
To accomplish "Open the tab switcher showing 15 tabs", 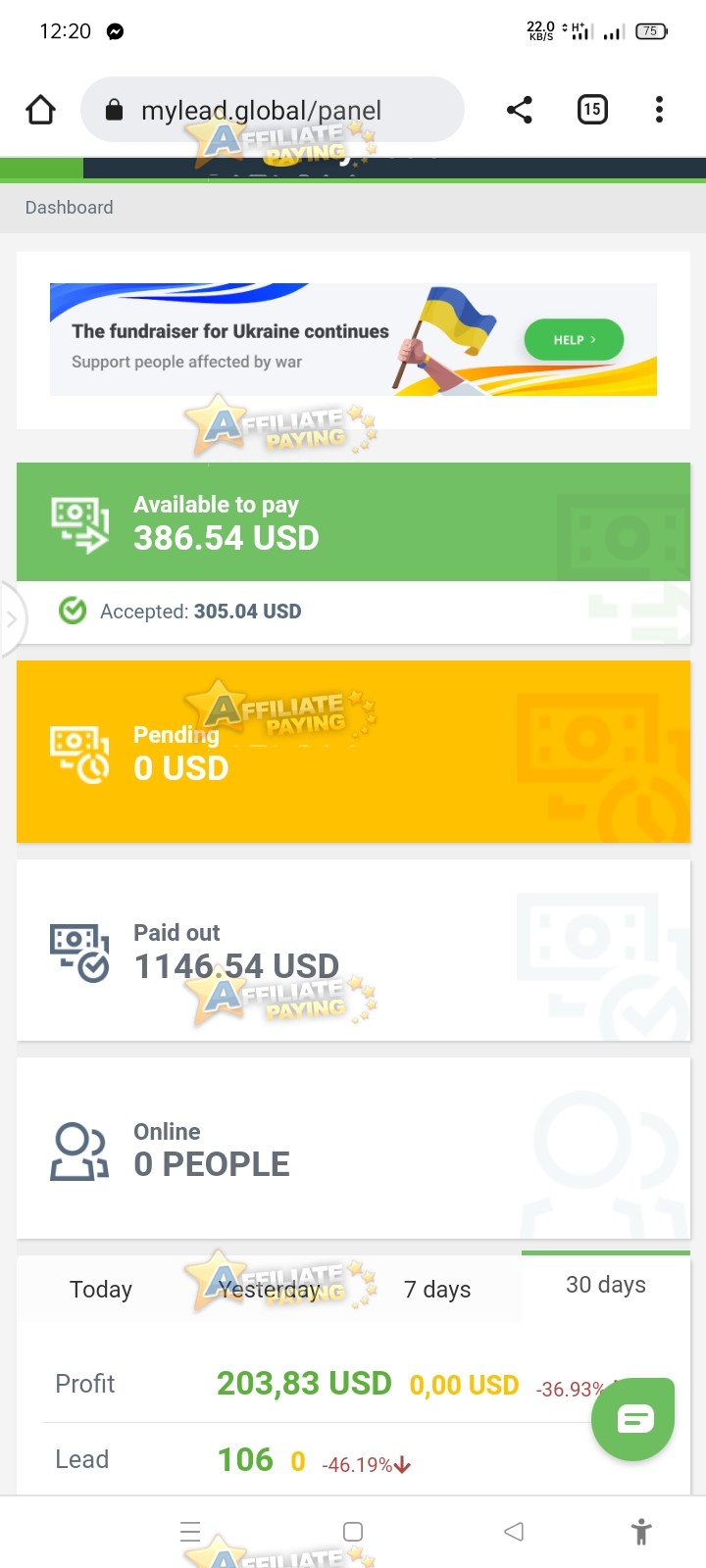I will pos(591,109).
